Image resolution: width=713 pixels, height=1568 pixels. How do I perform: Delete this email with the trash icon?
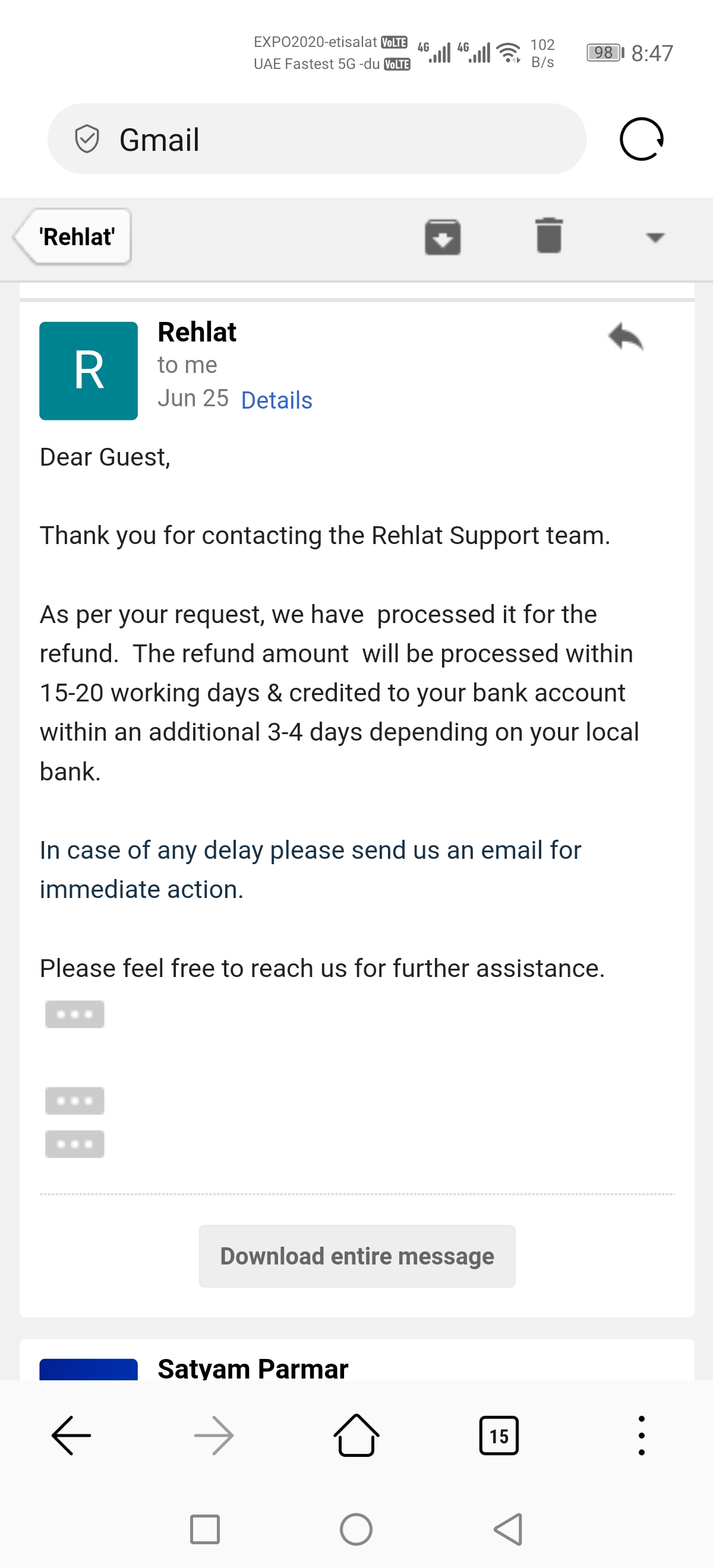(x=548, y=236)
